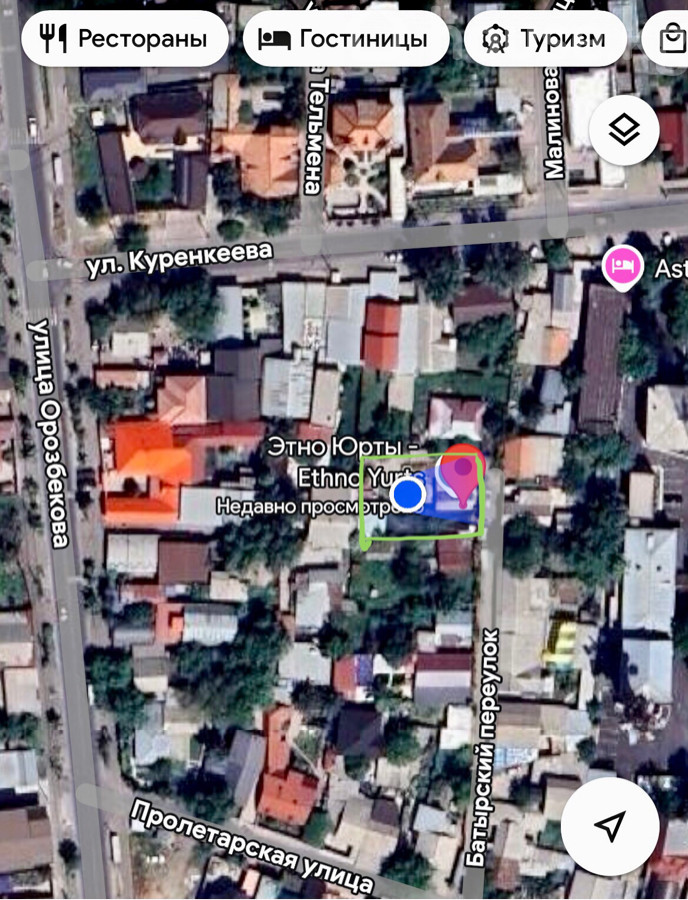The height and width of the screenshot is (900, 688).
Task: Tap the pink hotel marker on the map
Action: point(620,267)
